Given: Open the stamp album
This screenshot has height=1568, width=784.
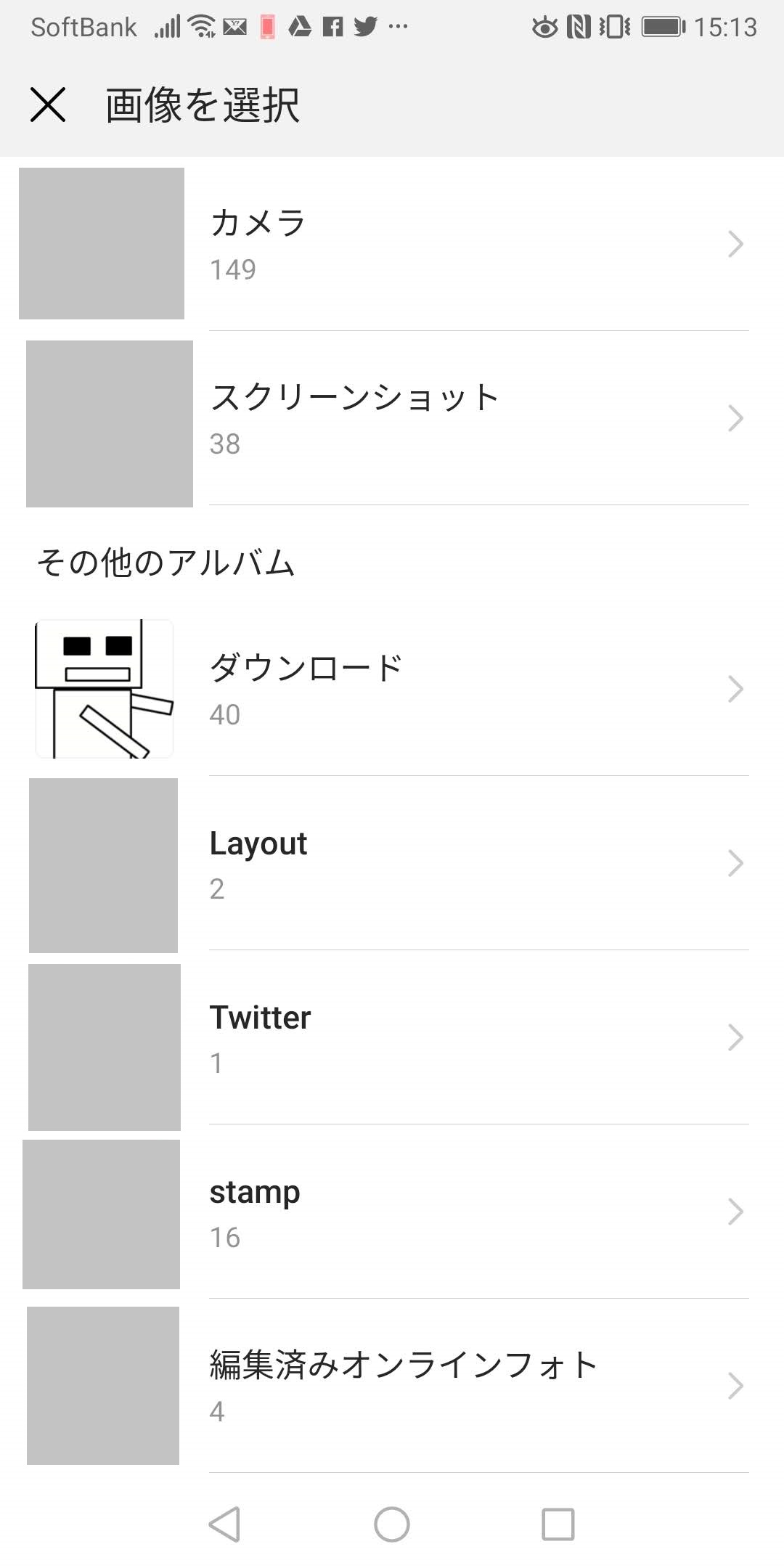Looking at the screenshot, I should pos(392,1212).
